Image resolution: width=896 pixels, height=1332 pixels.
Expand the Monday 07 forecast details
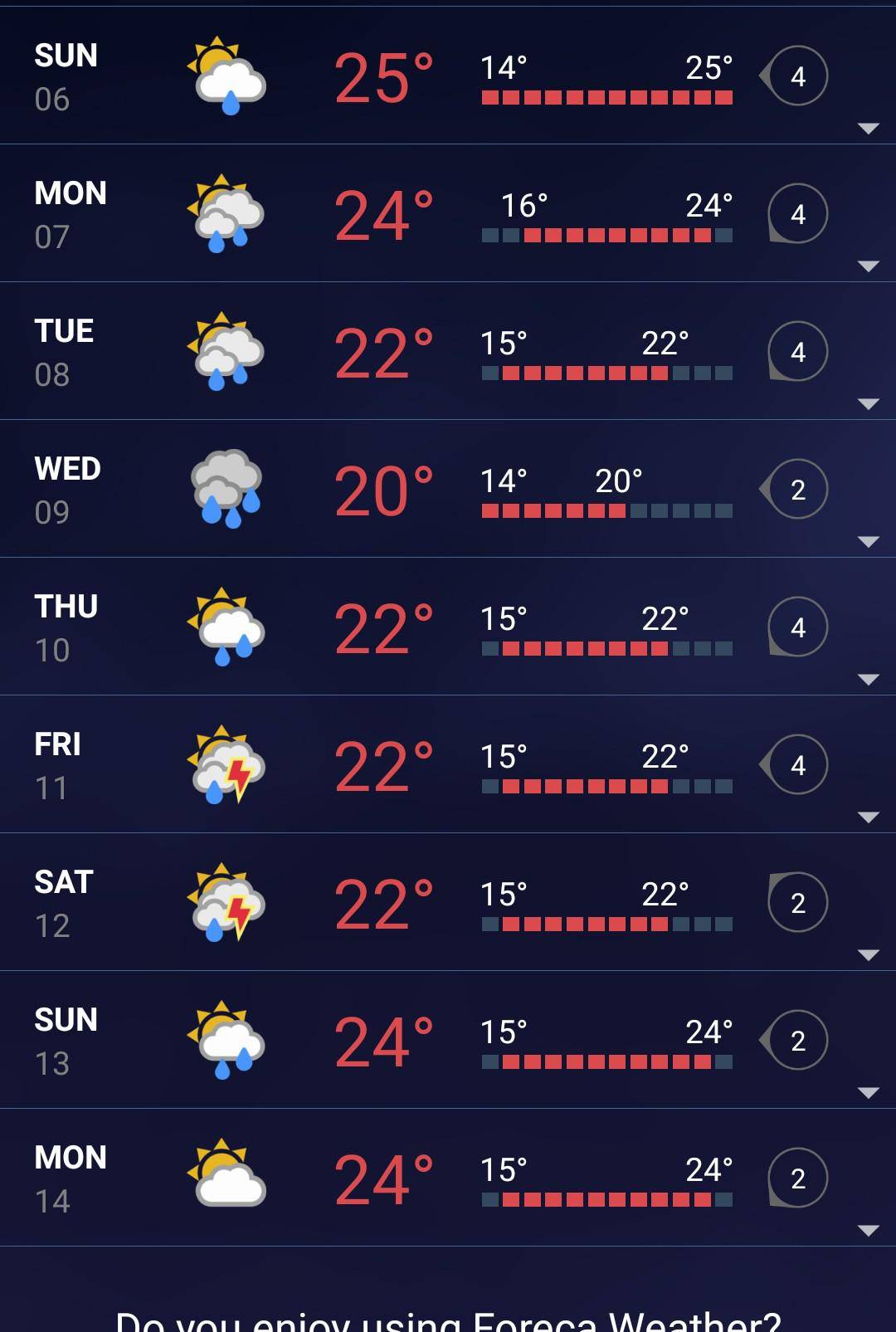868,266
